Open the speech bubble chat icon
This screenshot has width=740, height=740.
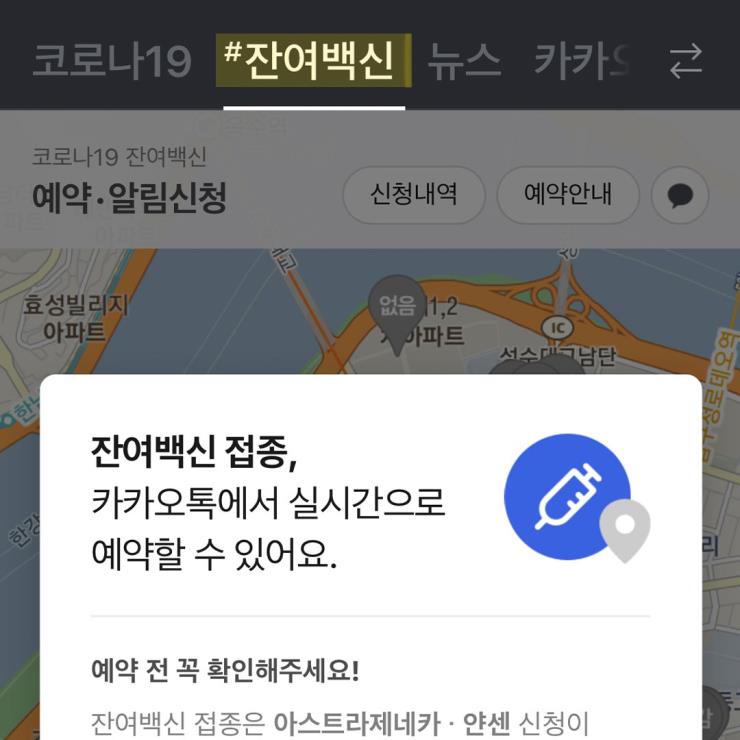click(x=680, y=194)
